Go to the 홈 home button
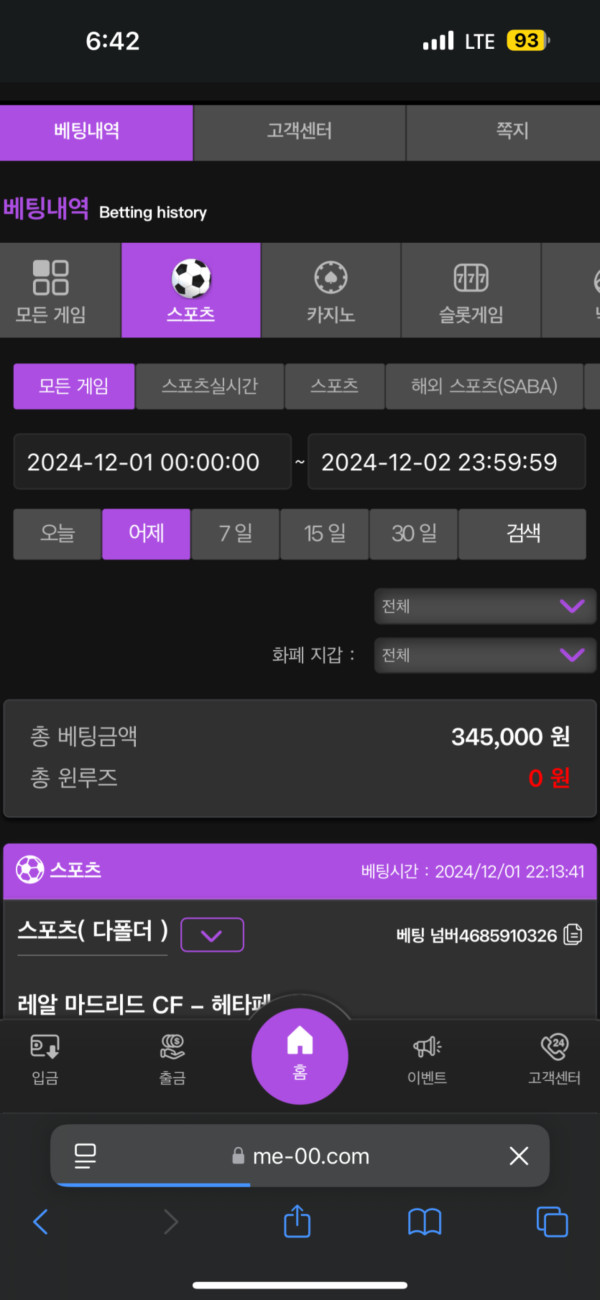600x1300 pixels. (299, 1053)
